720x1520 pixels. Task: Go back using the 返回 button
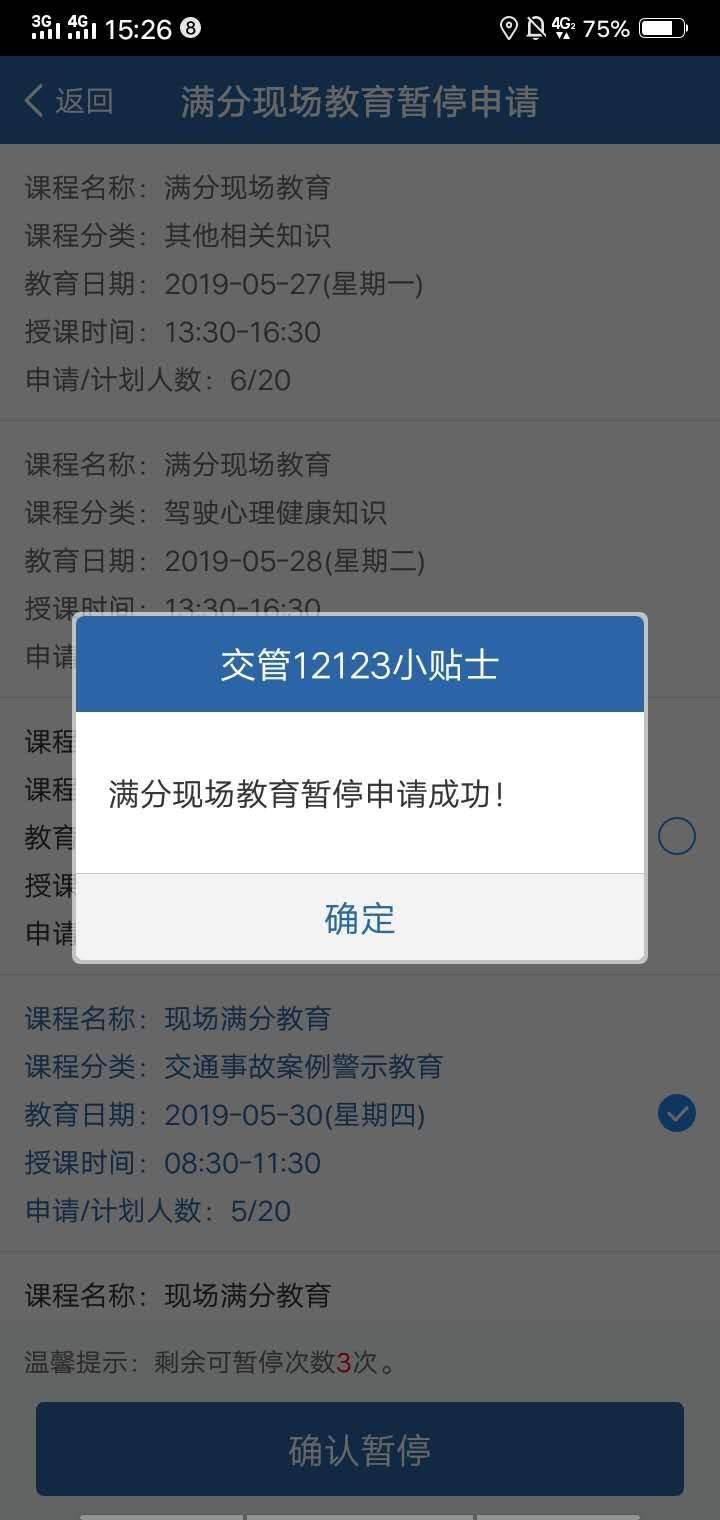(x=68, y=101)
